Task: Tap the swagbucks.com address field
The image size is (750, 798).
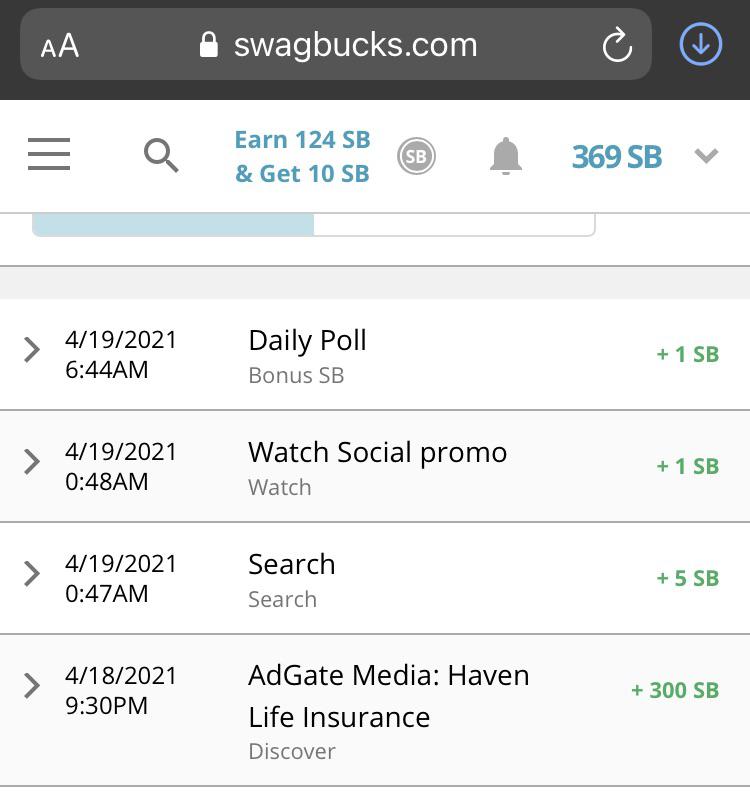Action: coord(354,44)
